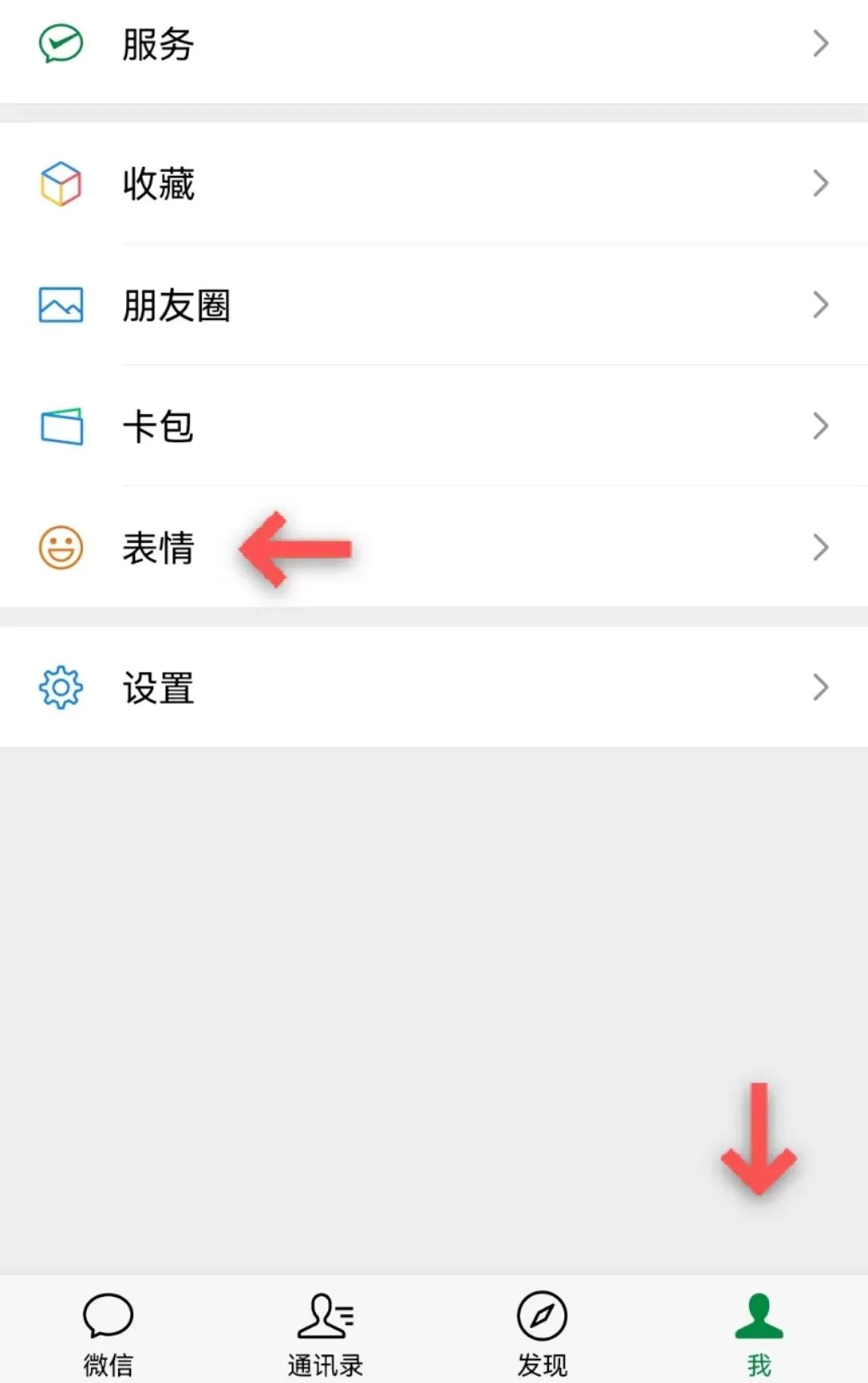Open 收藏 (Favorites)
868x1383 pixels.
(x=434, y=183)
